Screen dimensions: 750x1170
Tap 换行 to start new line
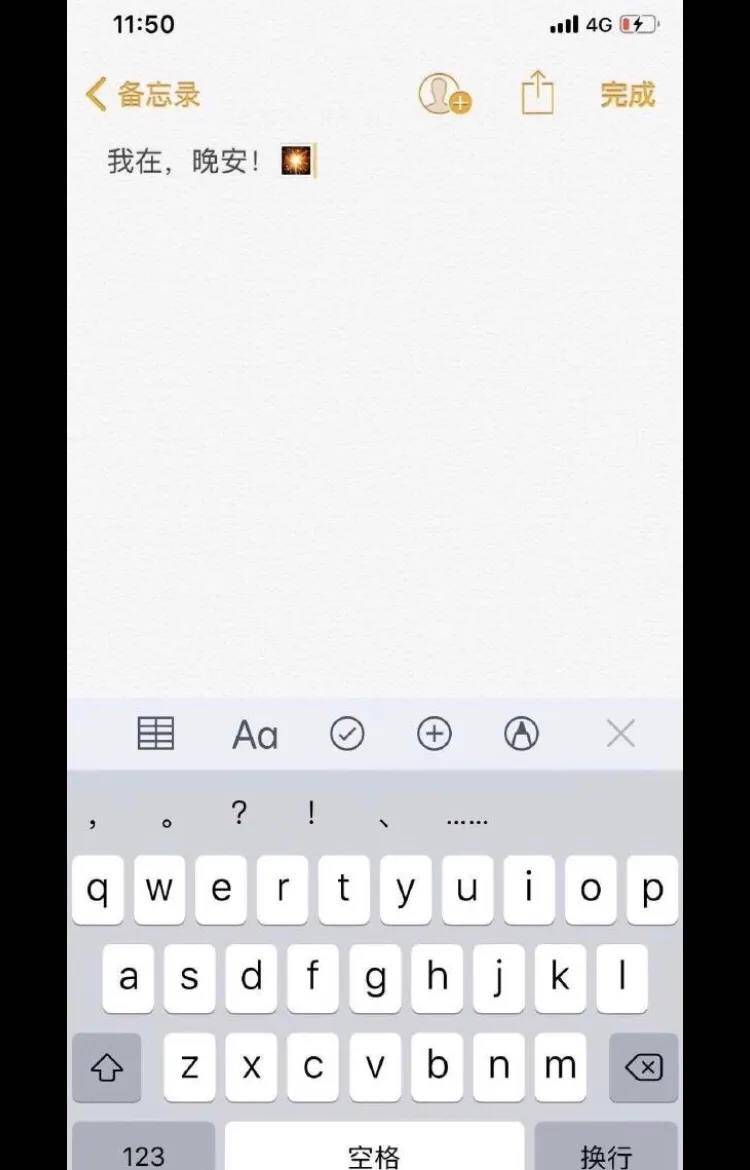click(x=606, y=1153)
